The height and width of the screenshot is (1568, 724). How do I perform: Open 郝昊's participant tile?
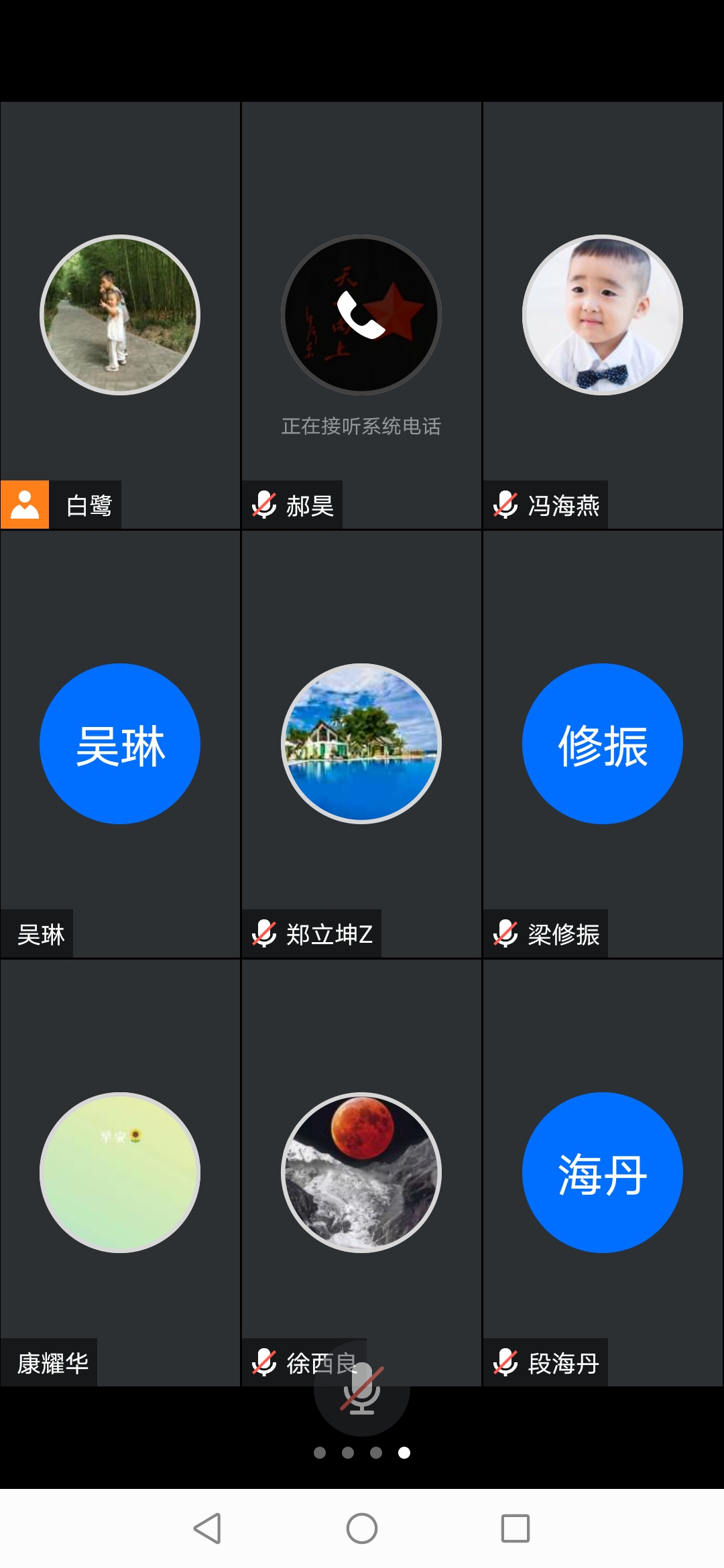click(361, 315)
